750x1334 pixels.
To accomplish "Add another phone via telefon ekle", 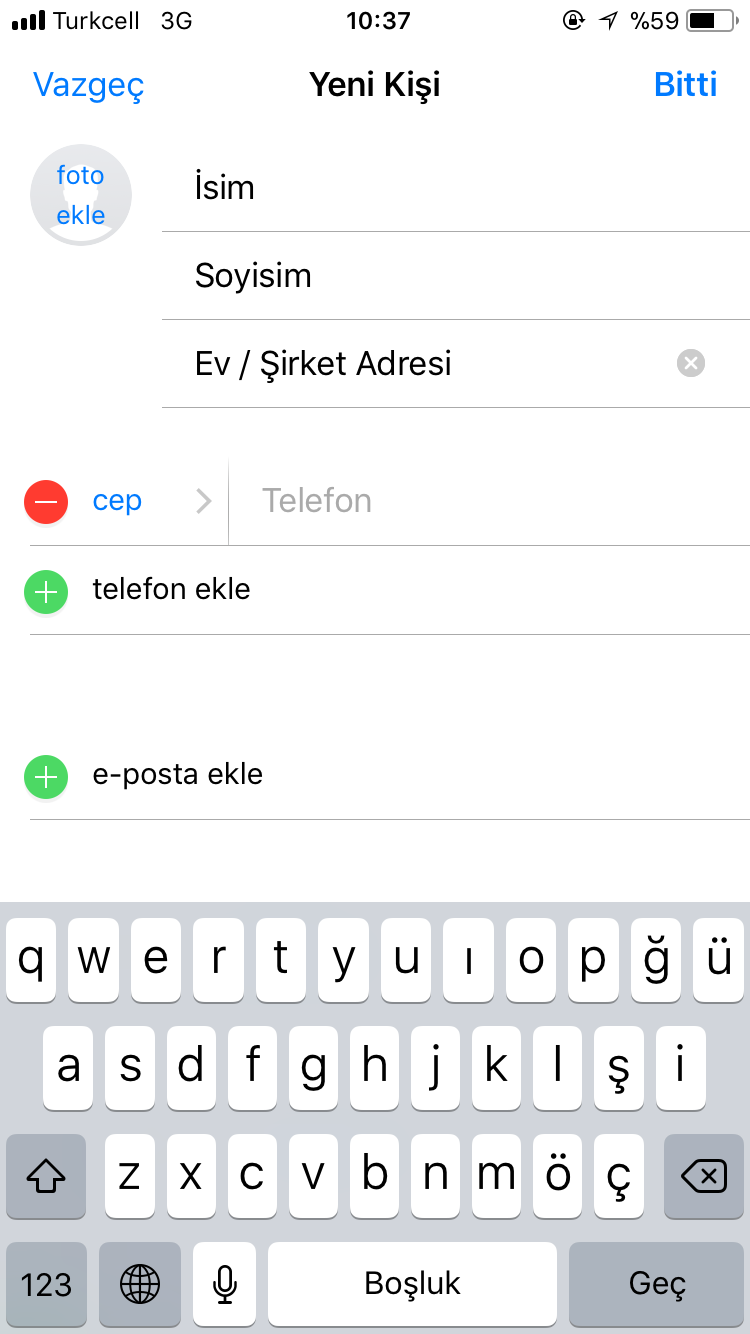I will (x=390, y=590).
